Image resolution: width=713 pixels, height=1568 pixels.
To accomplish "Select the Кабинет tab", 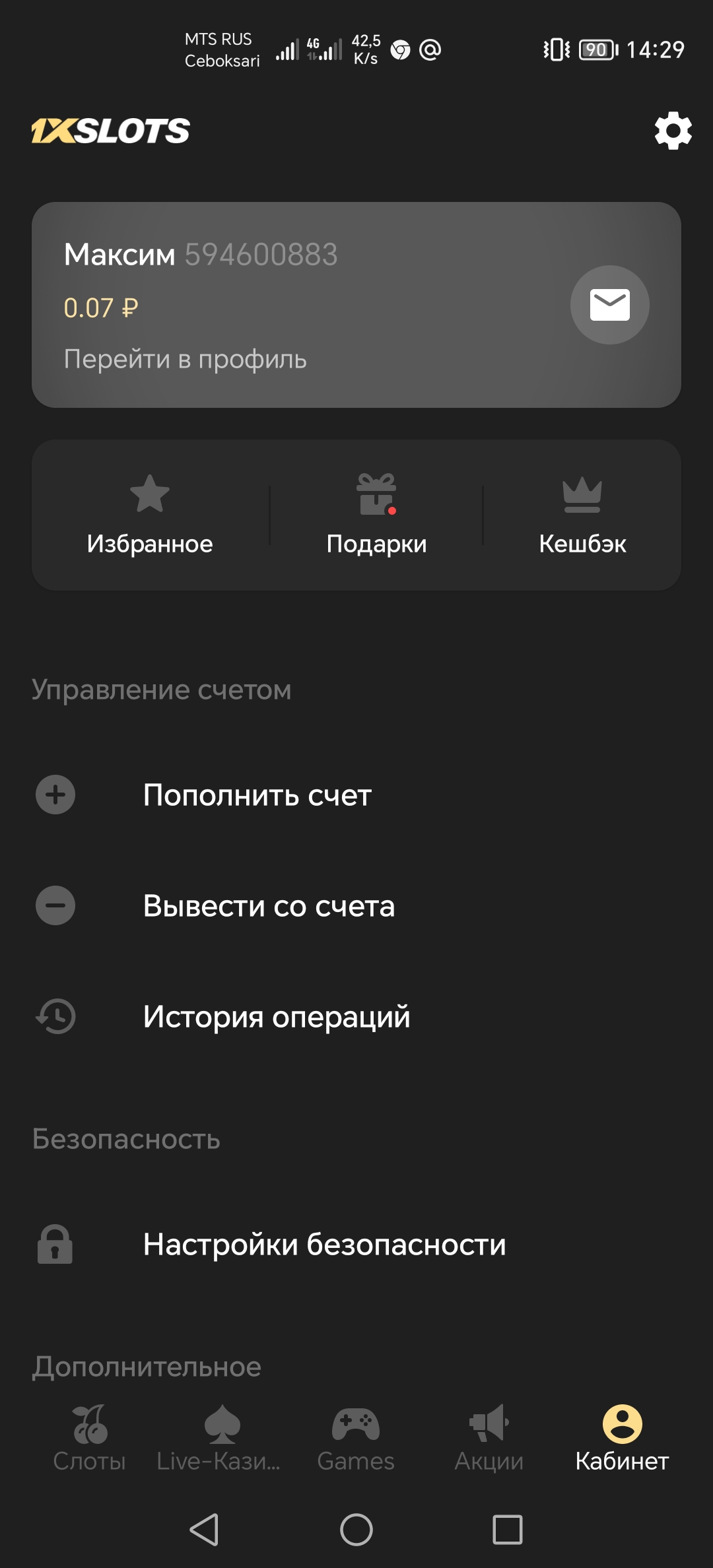I will pos(622,1439).
